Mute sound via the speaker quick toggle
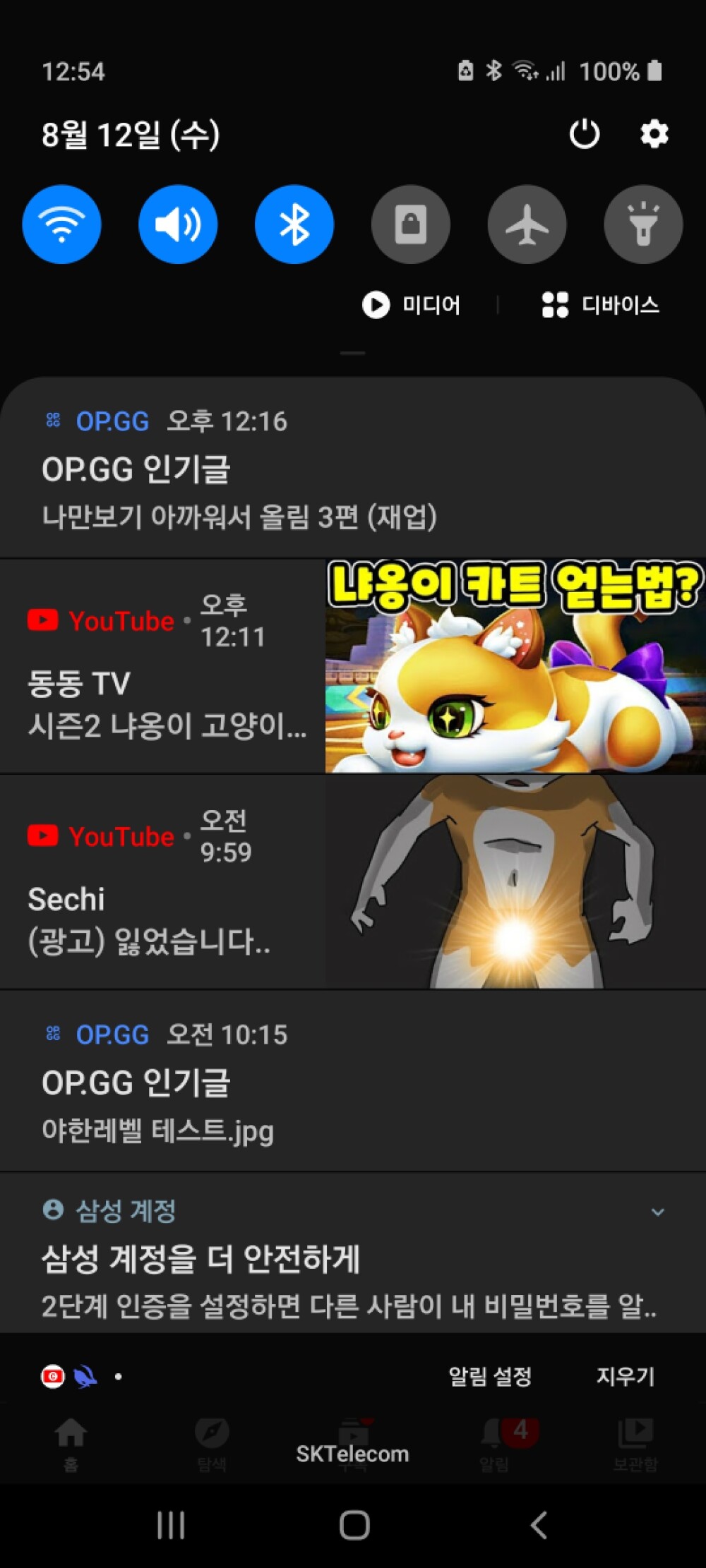The width and height of the screenshot is (706, 1568). click(178, 224)
